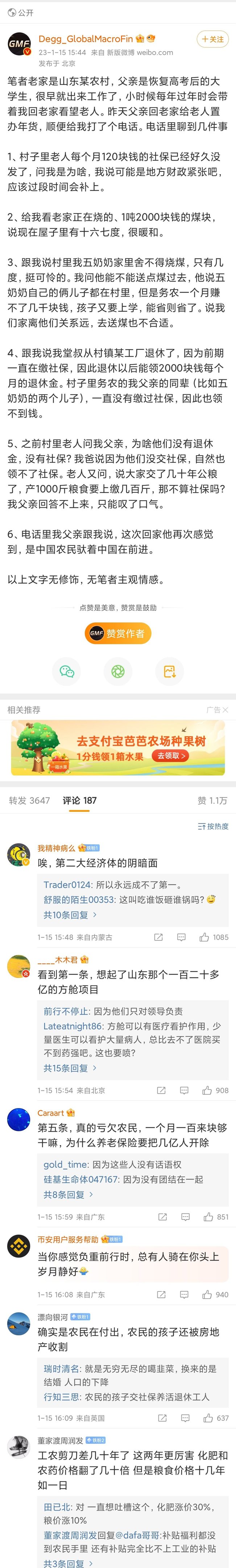Viewport: 236px width, 1568px height.
Task: Expand 共10条回复 under 我精神病么's comment
Action: pyautogui.click(x=70, y=915)
